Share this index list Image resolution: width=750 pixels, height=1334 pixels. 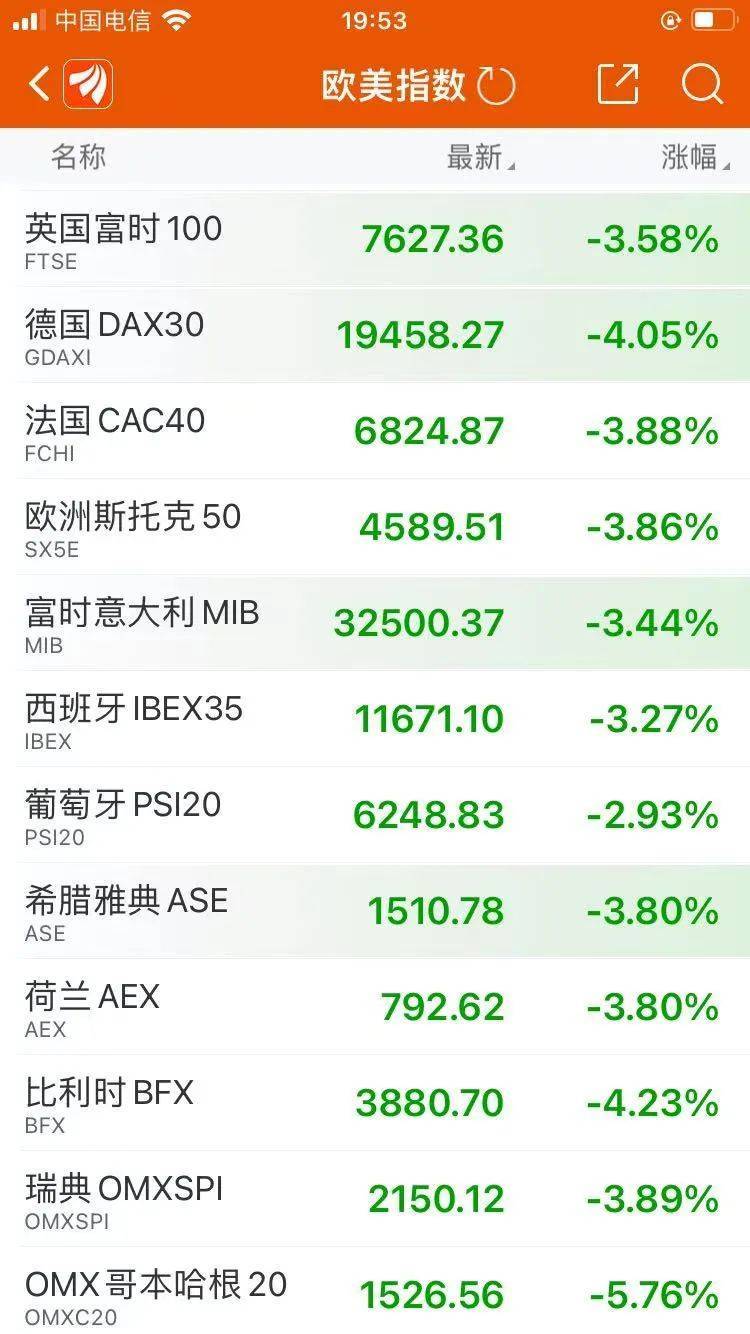pyautogui.click(x=617, y=85)
